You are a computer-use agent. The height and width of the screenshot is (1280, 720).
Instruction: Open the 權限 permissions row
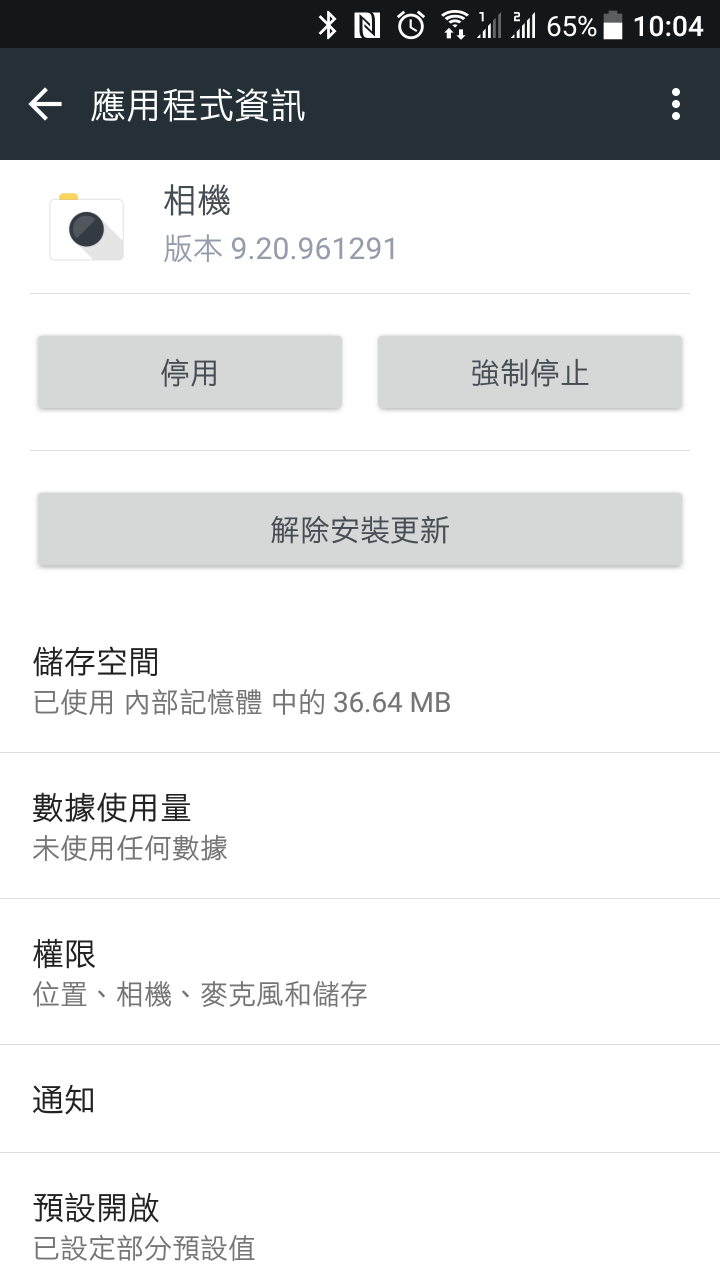click(x=360, y=972)
